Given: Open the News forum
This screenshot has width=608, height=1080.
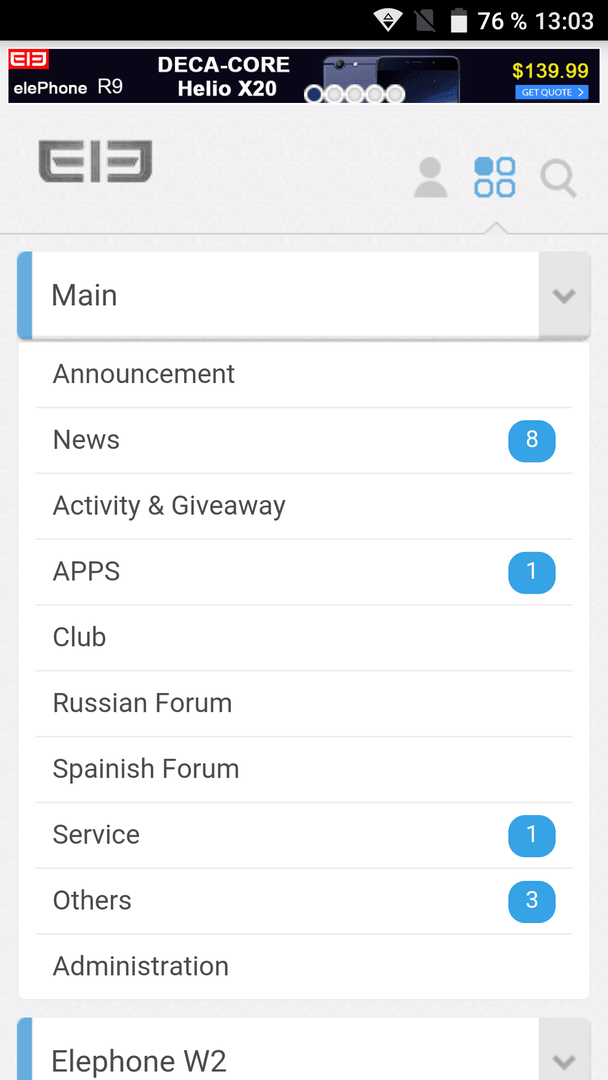Looking at the screenshot, I should [304, 440].
